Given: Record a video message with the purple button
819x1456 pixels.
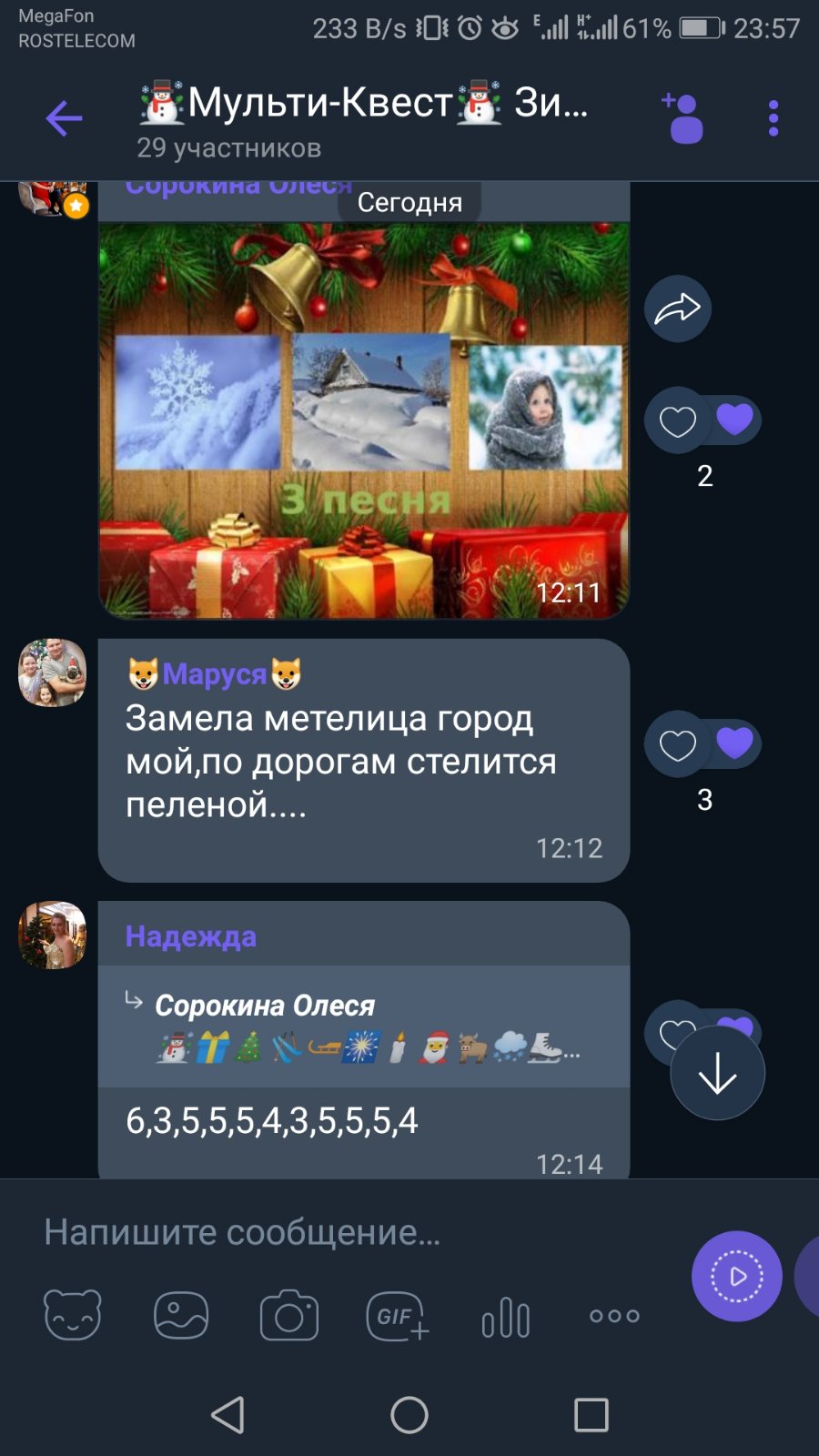Looking at the screenshot, I should click(737, 1276).
